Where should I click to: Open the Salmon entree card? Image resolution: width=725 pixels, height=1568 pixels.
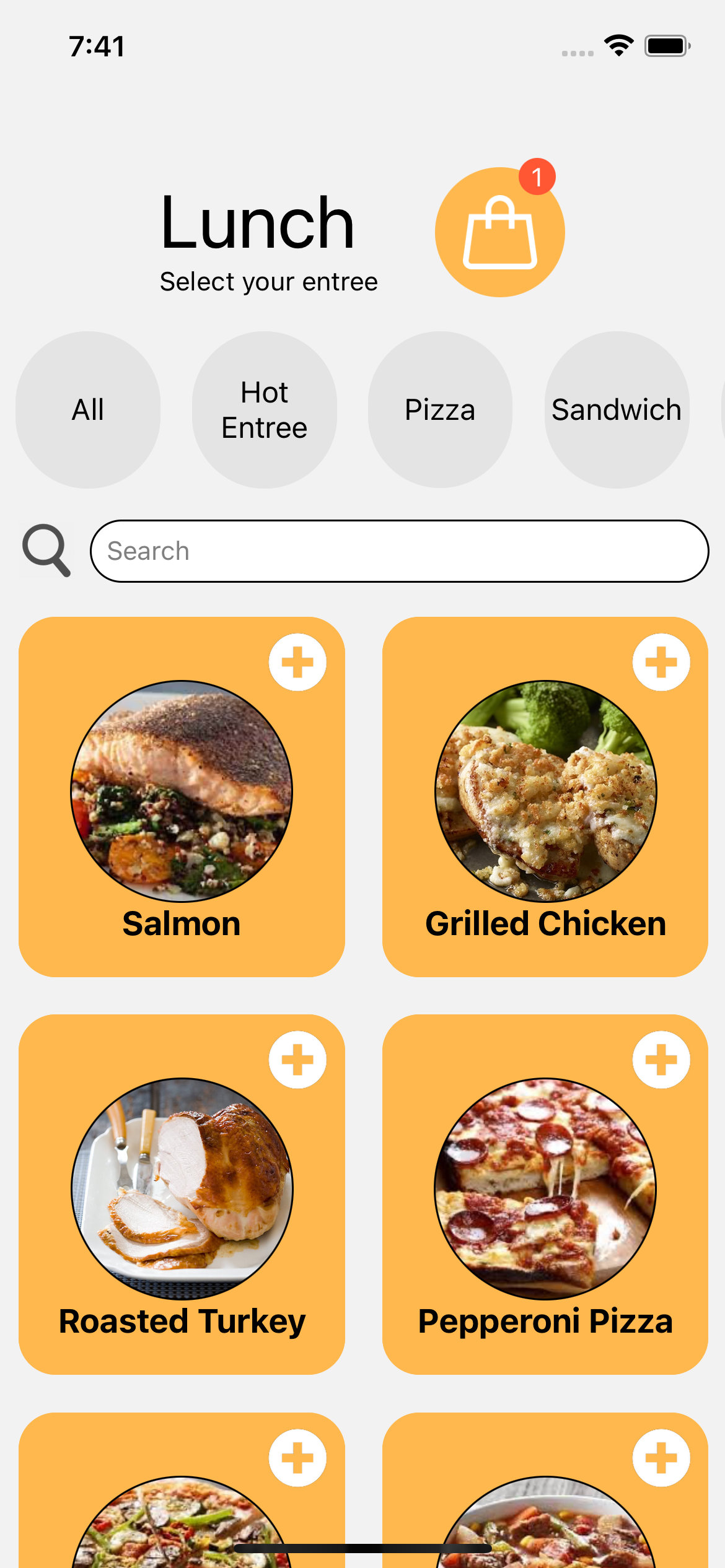tap(182, 805)
